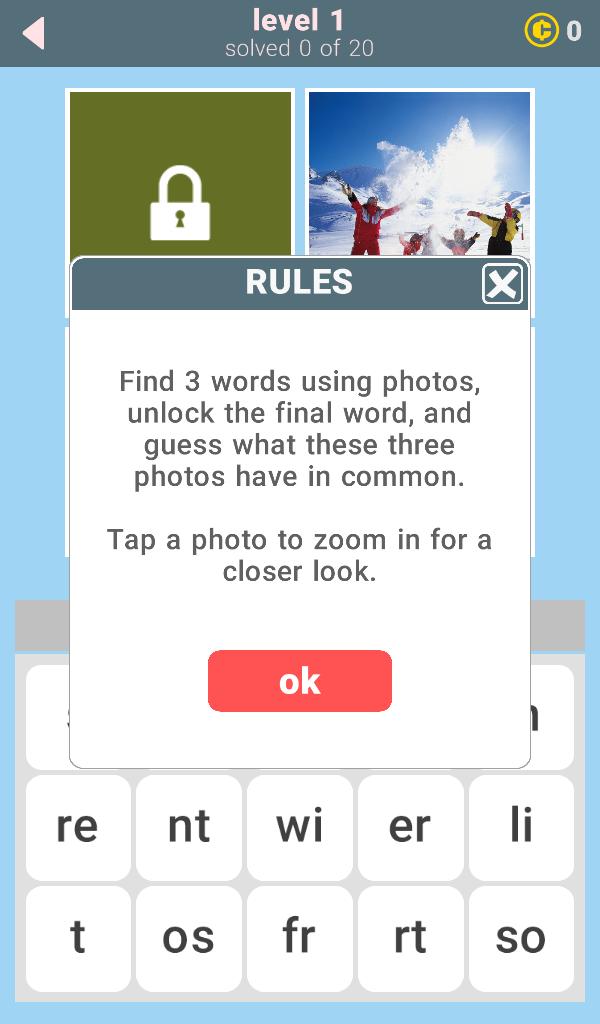Pick the 're' letter tile
The height and width of the screenshot is (1024, 600).
(78, 827)
